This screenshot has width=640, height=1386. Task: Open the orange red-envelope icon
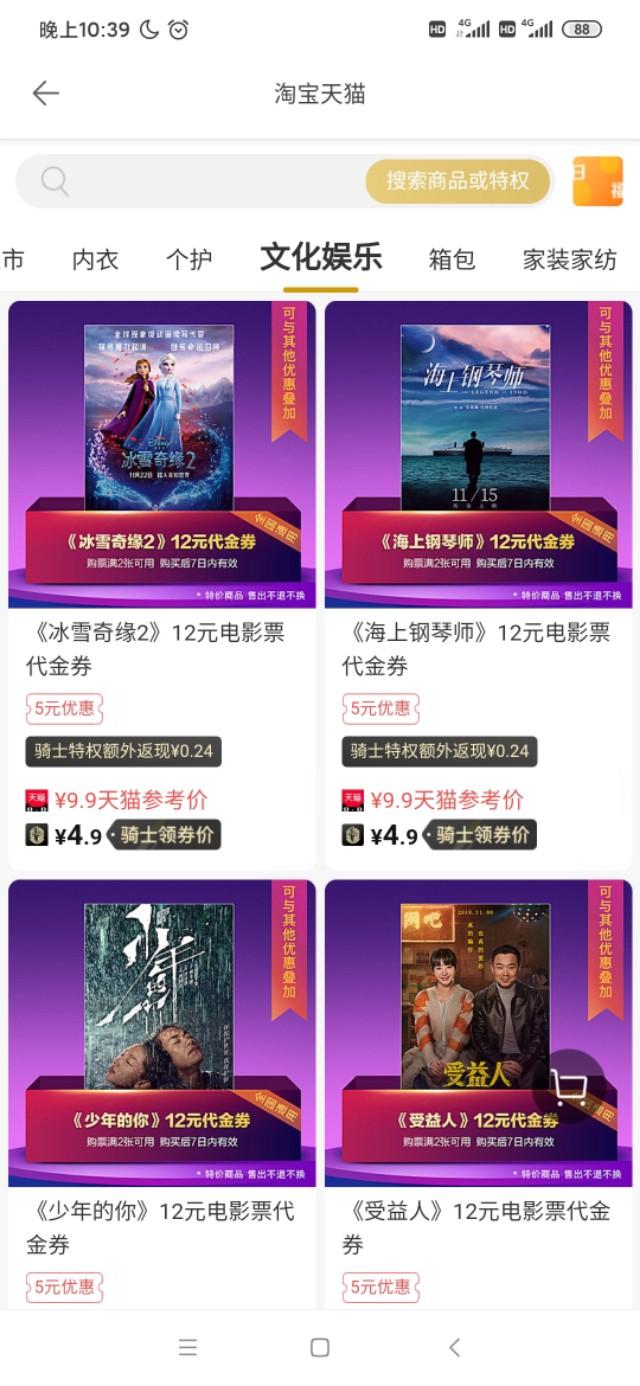pyautogui.click(x=597, y=181)
